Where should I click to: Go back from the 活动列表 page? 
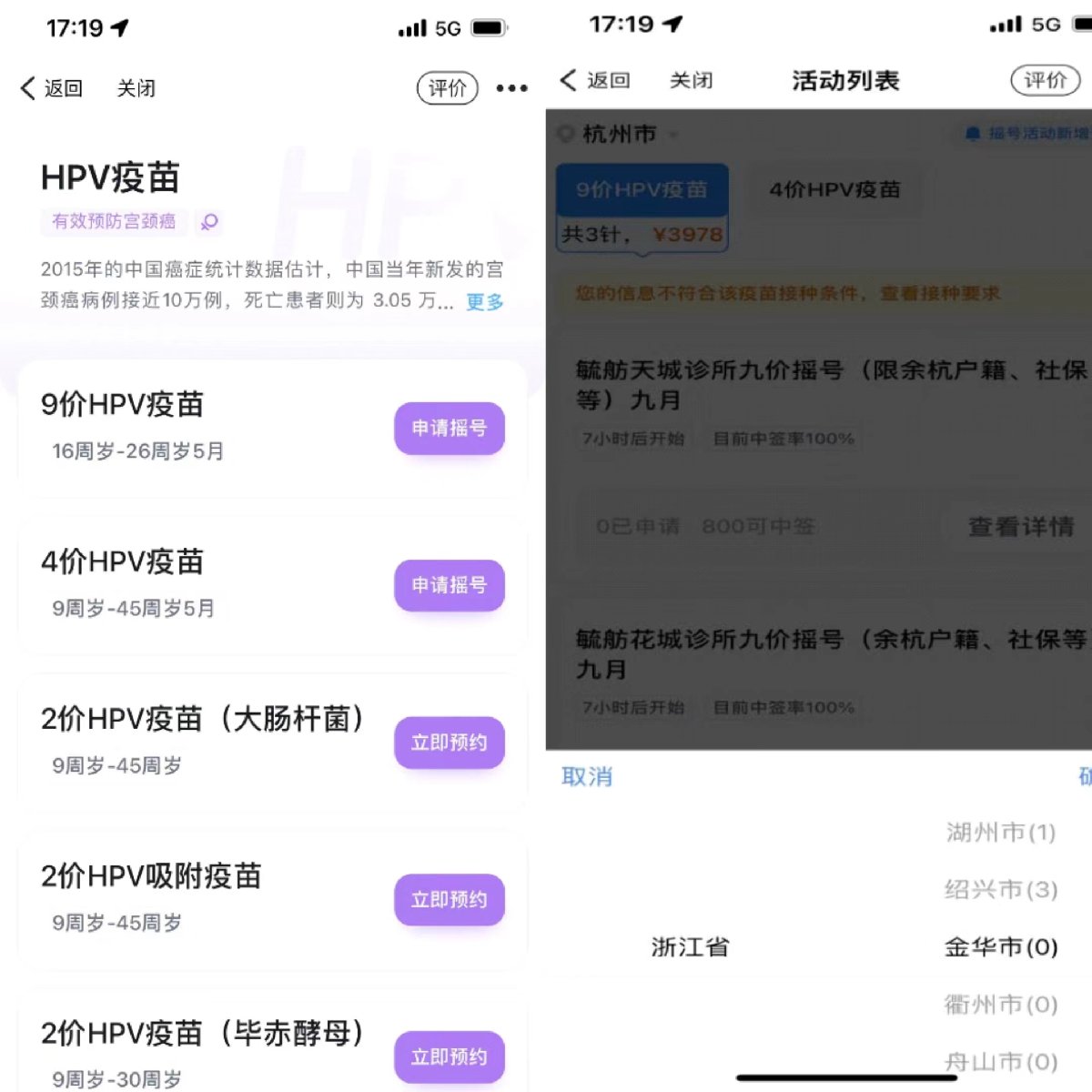coord(595,80)
